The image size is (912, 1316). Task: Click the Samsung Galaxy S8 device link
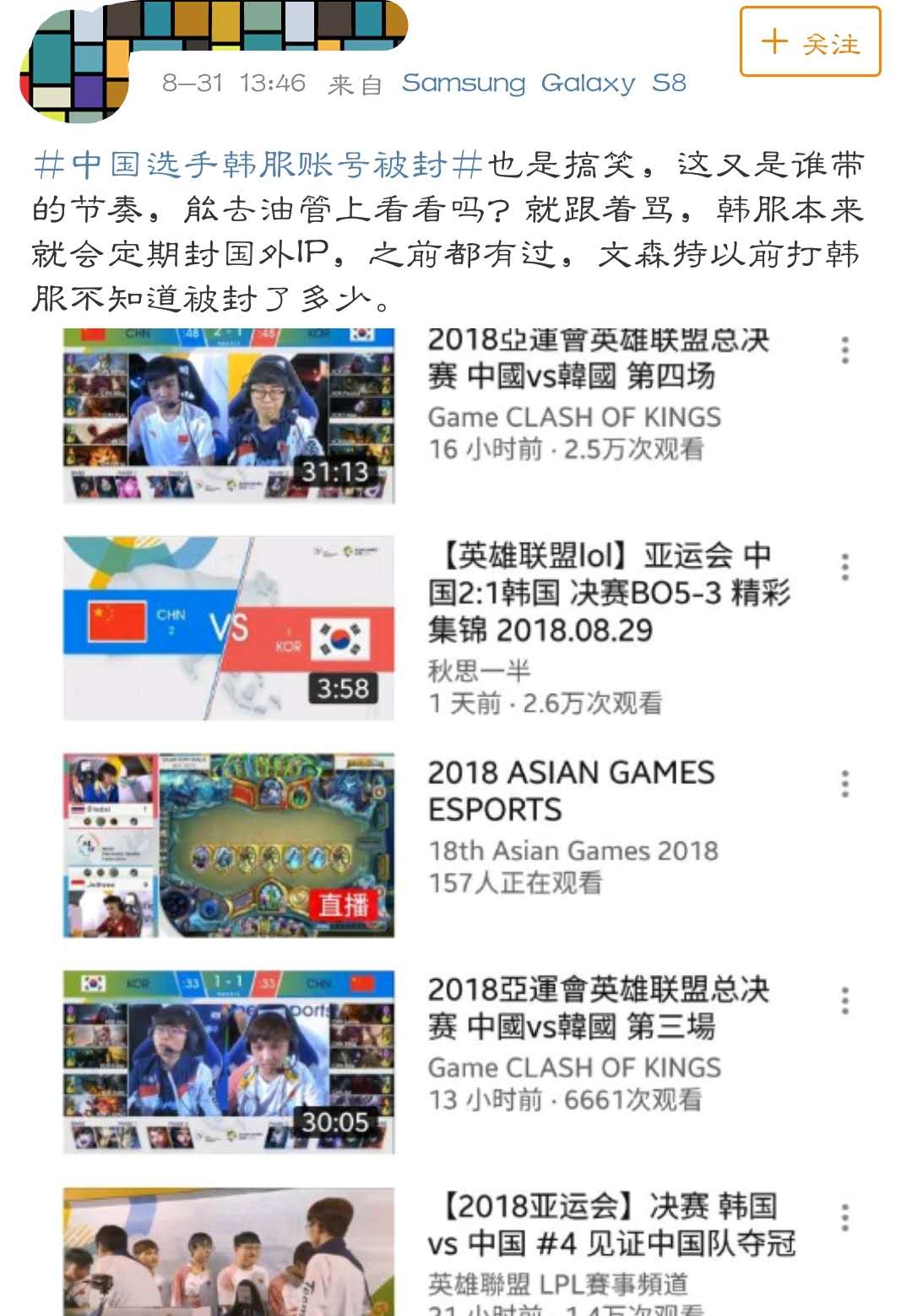[x=545, y=84]
